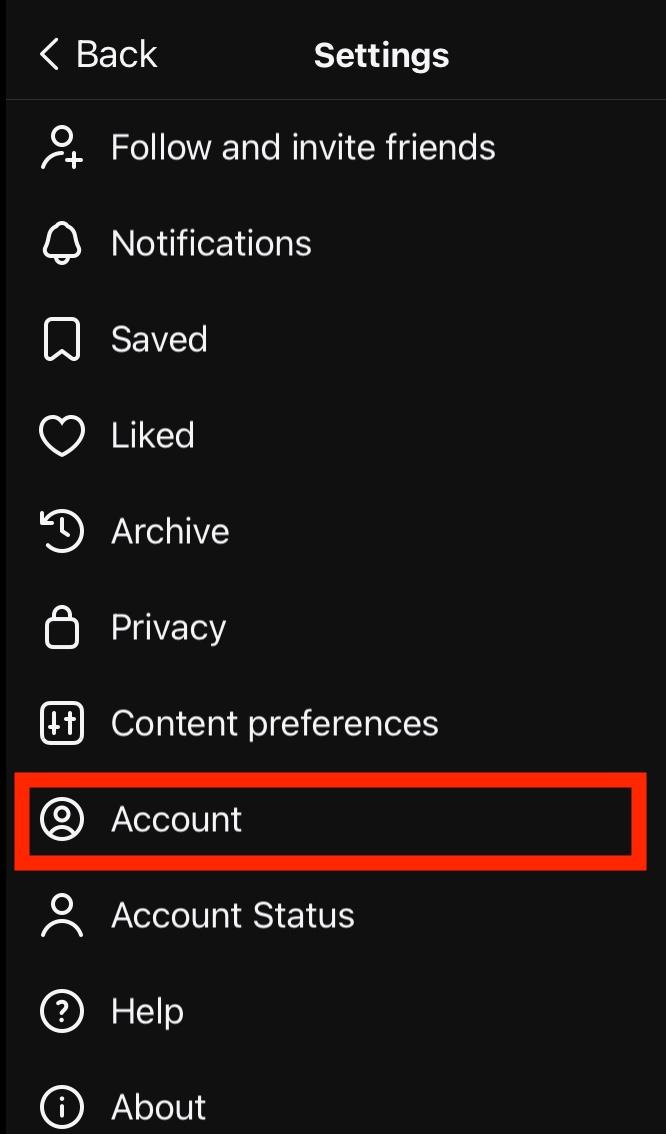Open the Liked list
666x1134 pixels.
coord(152,436)
